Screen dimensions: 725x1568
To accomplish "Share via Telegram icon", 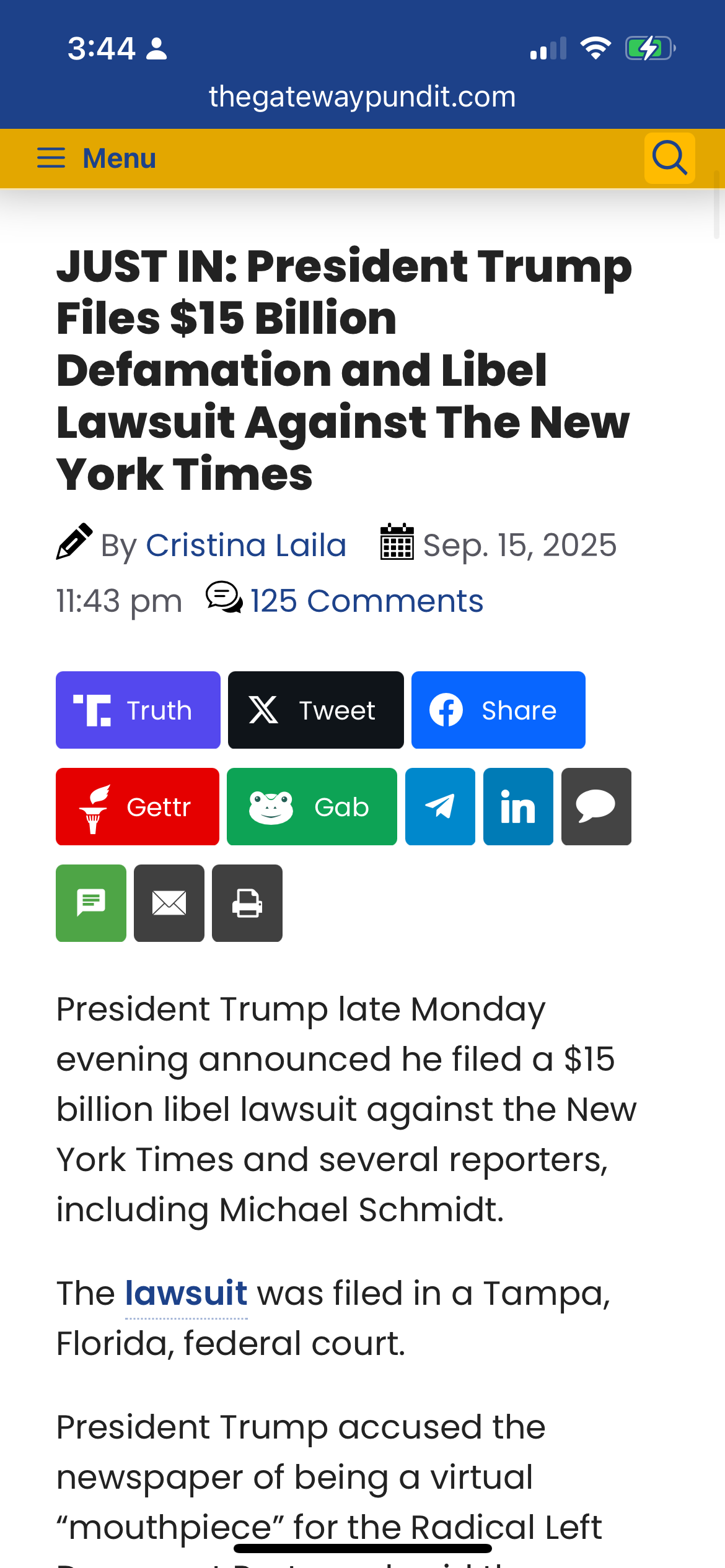I will 440,806.
